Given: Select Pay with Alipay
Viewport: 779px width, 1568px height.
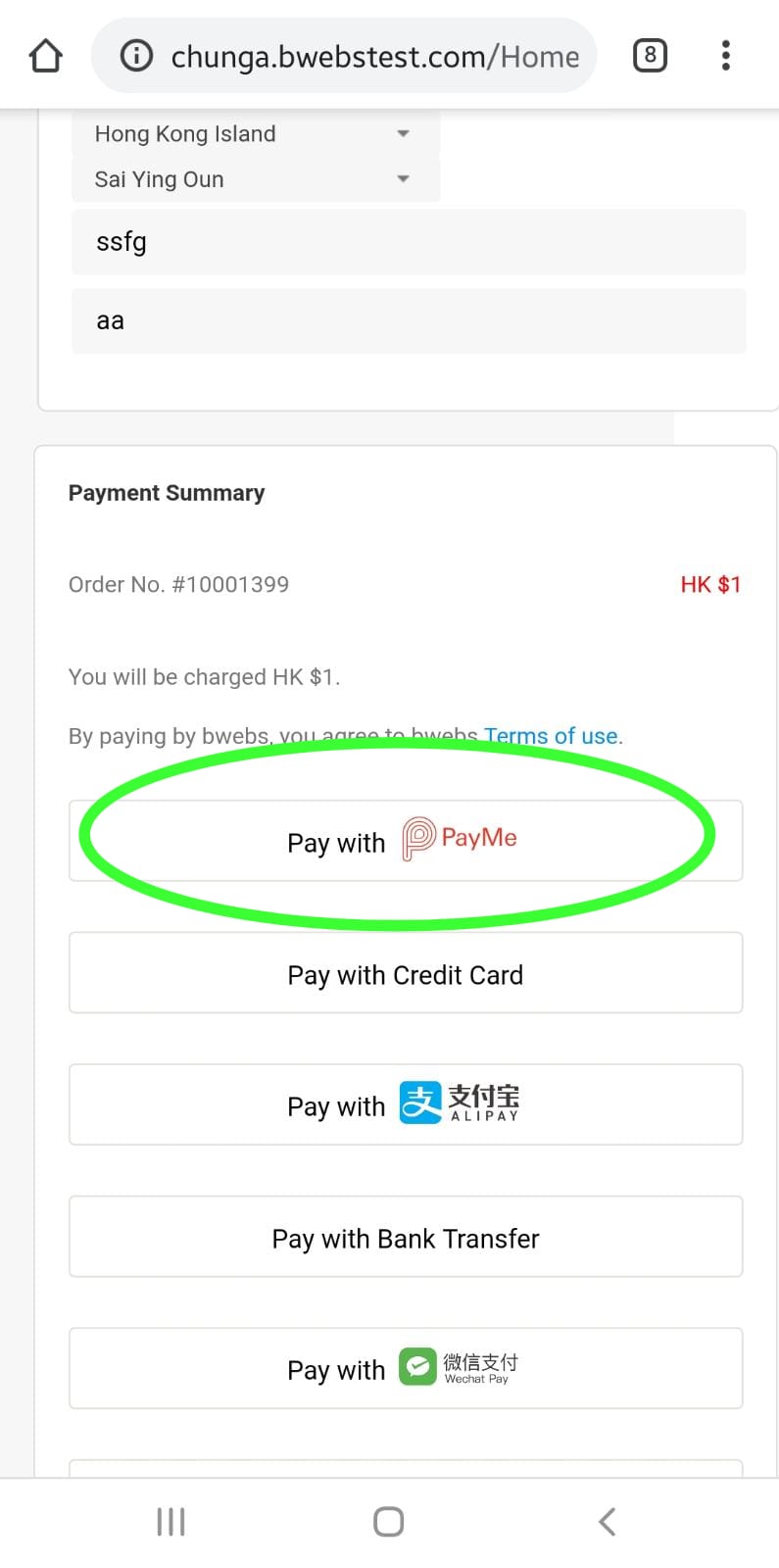Looking at the screenshot, I should point(405,1104).
